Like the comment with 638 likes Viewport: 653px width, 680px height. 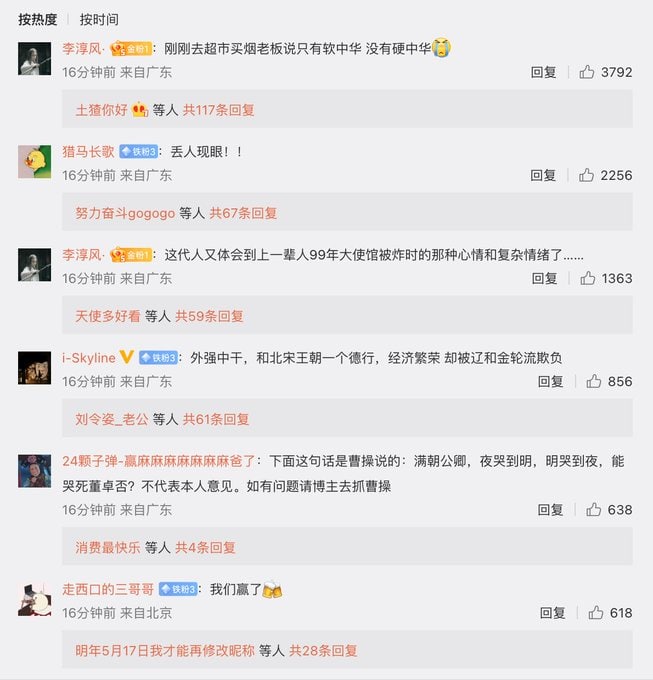pyautogui.click(x=594, y=510)
